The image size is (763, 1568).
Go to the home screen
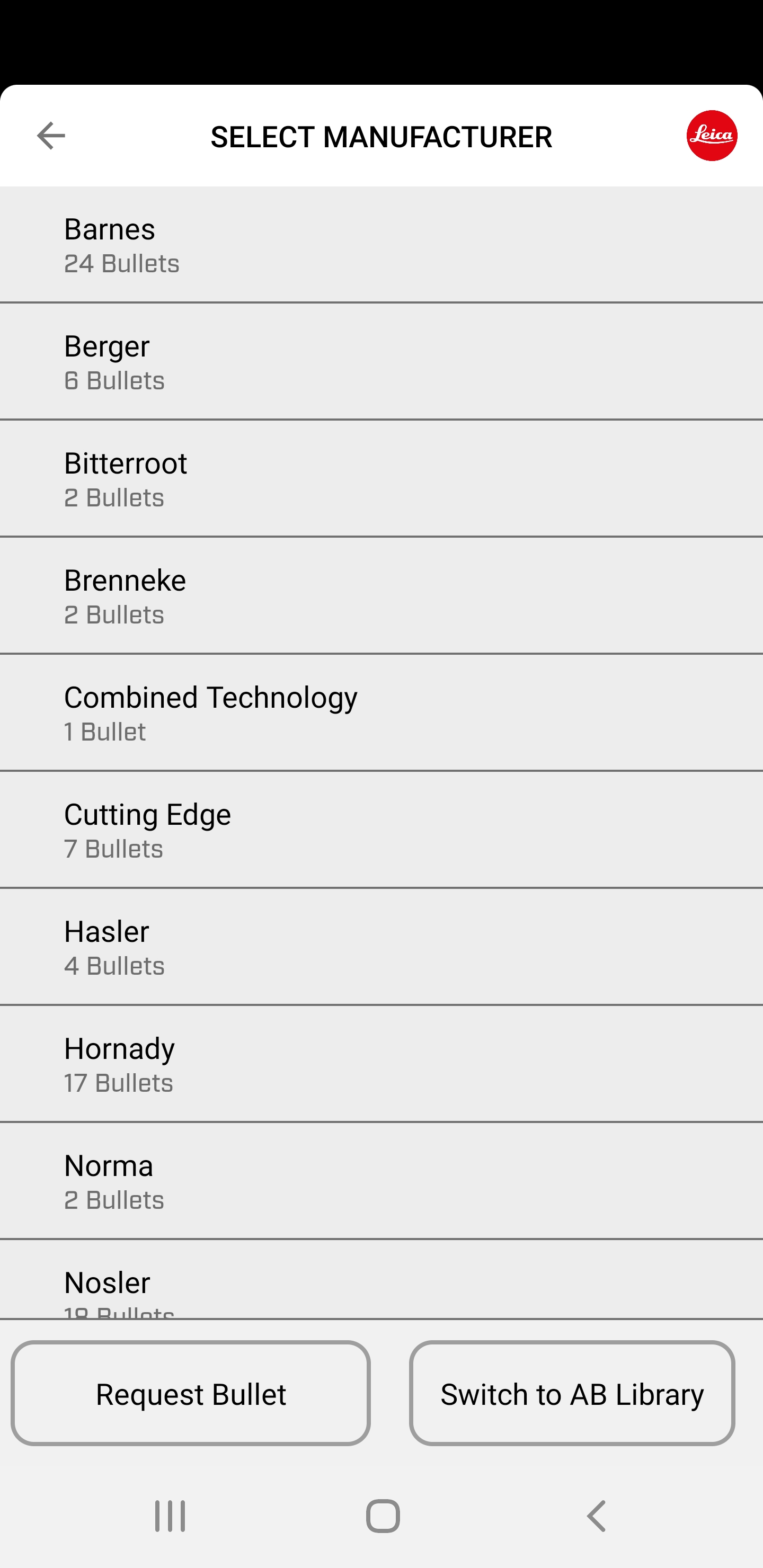point(383,1516)
